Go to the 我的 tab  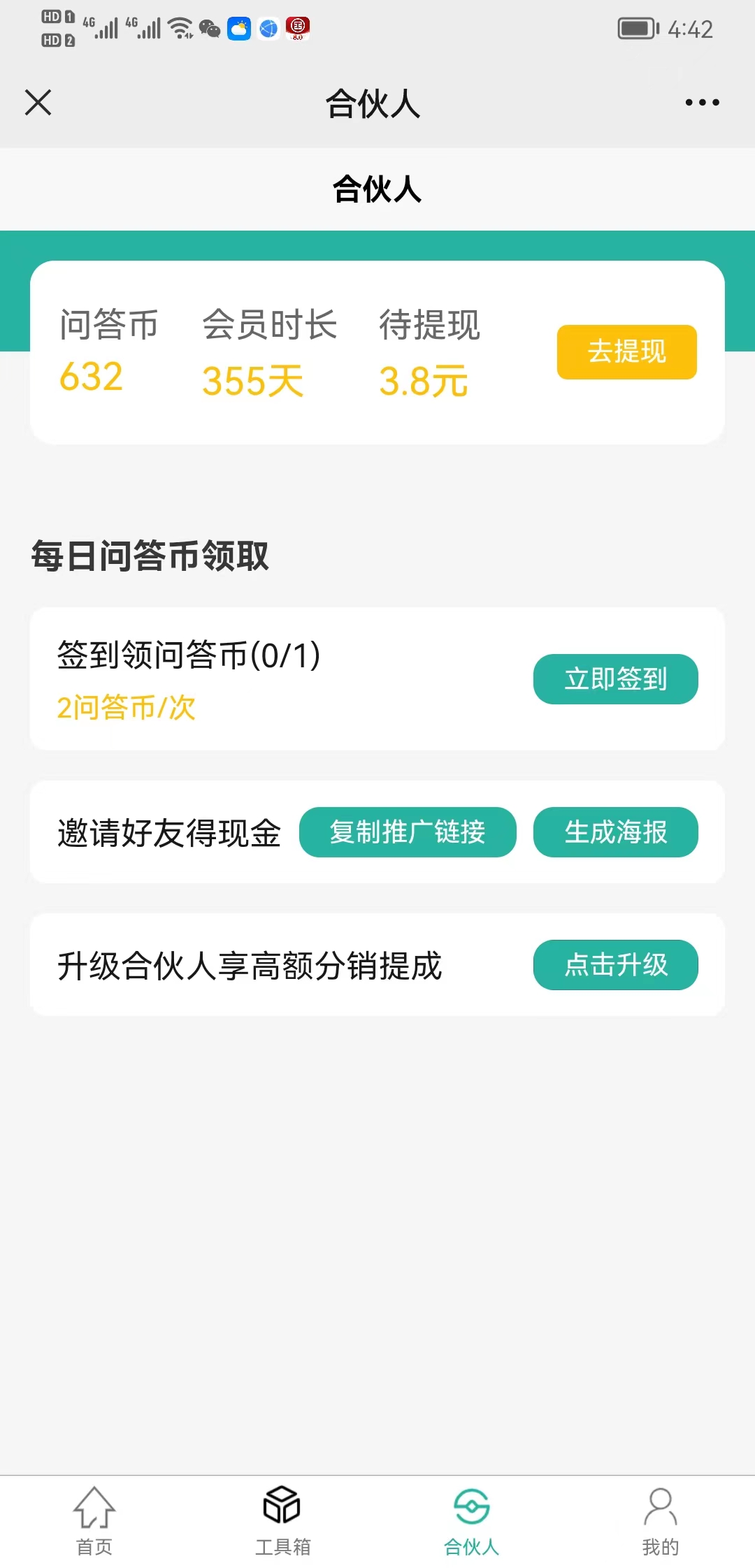pyautogui.click(x=660, y=1520)
